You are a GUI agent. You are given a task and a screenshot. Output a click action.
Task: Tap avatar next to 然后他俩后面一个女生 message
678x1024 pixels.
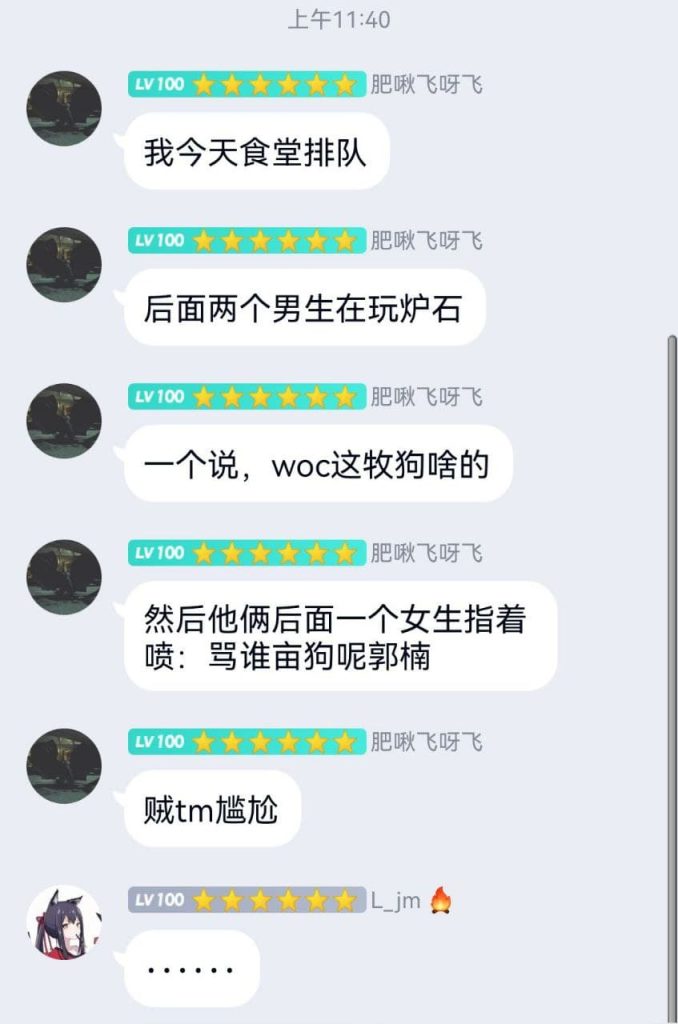tap(64, 577)
